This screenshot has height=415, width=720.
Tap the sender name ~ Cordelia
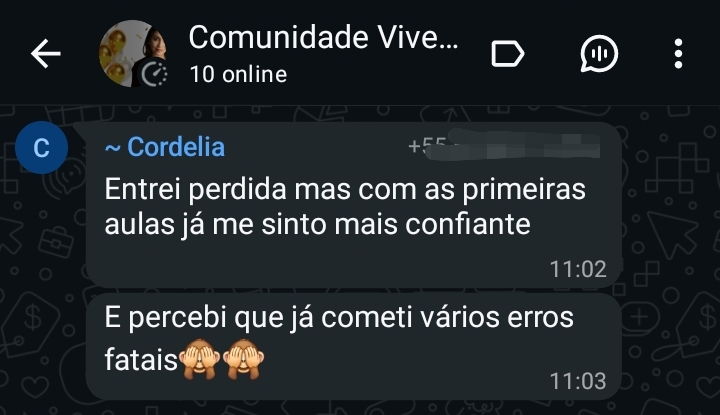(x=165, y=148)
